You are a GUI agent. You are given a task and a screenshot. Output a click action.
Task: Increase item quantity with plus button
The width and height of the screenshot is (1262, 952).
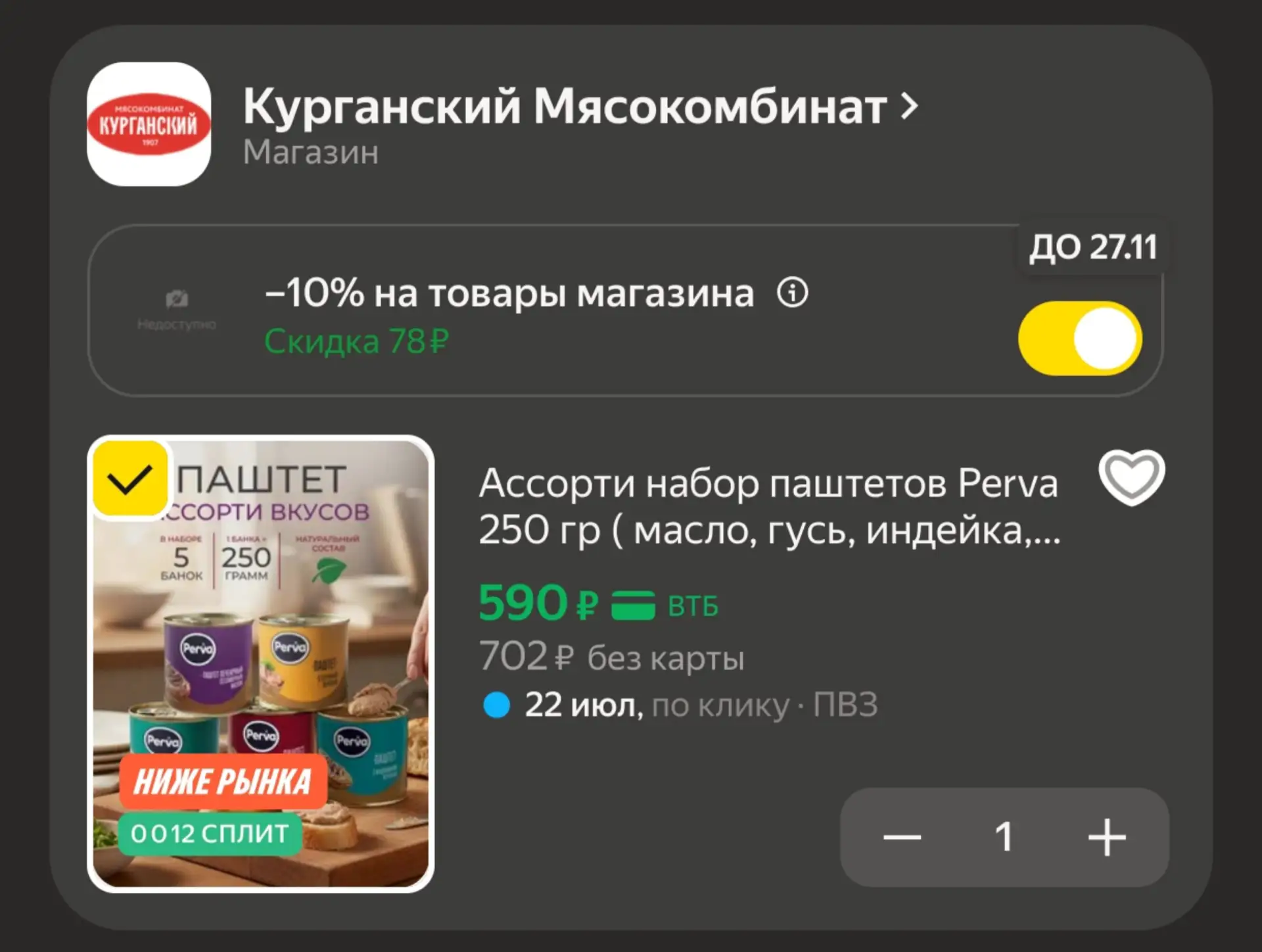tap(1107, 837)
